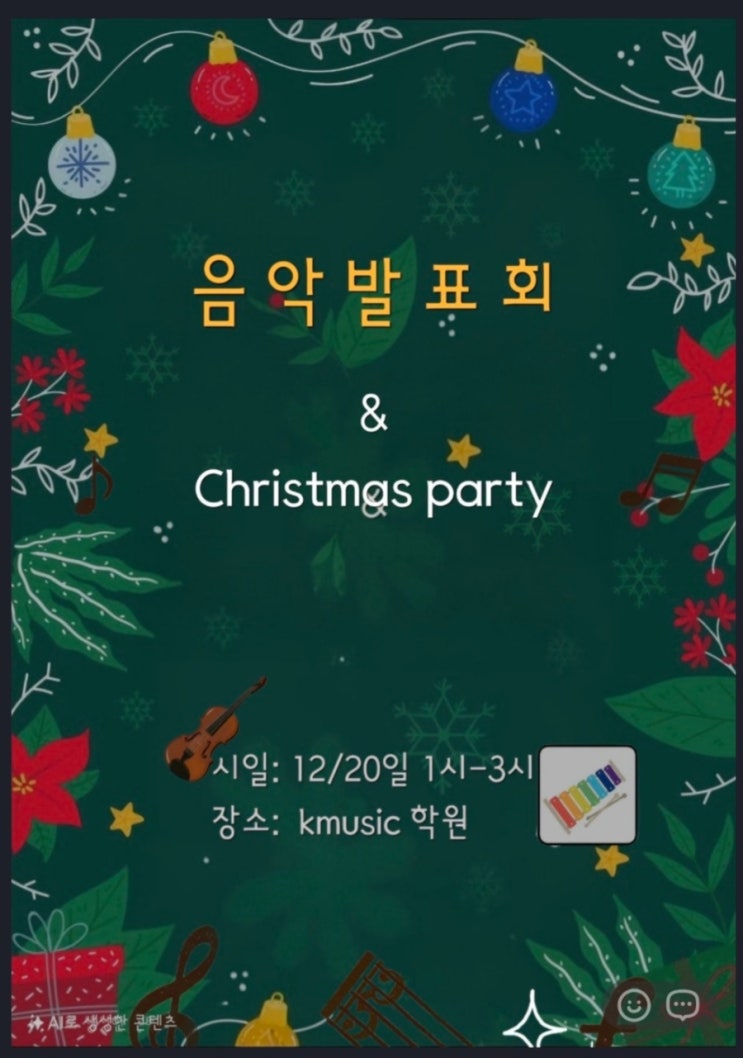Open comments on this image
Image resolution: width=743 pixels, height=1058 pixels.
(x=683, y=1004)
